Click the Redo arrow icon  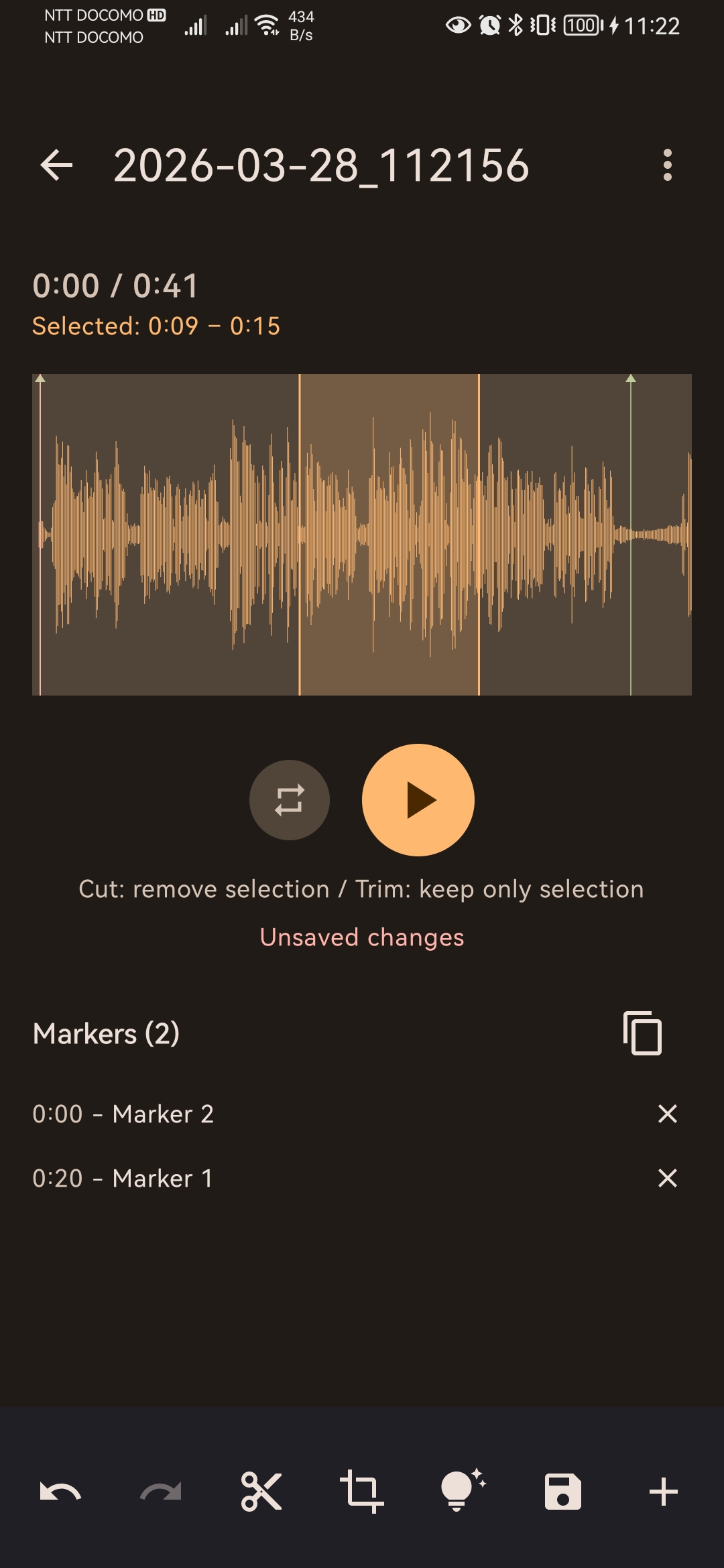(x=161, y=1492)
